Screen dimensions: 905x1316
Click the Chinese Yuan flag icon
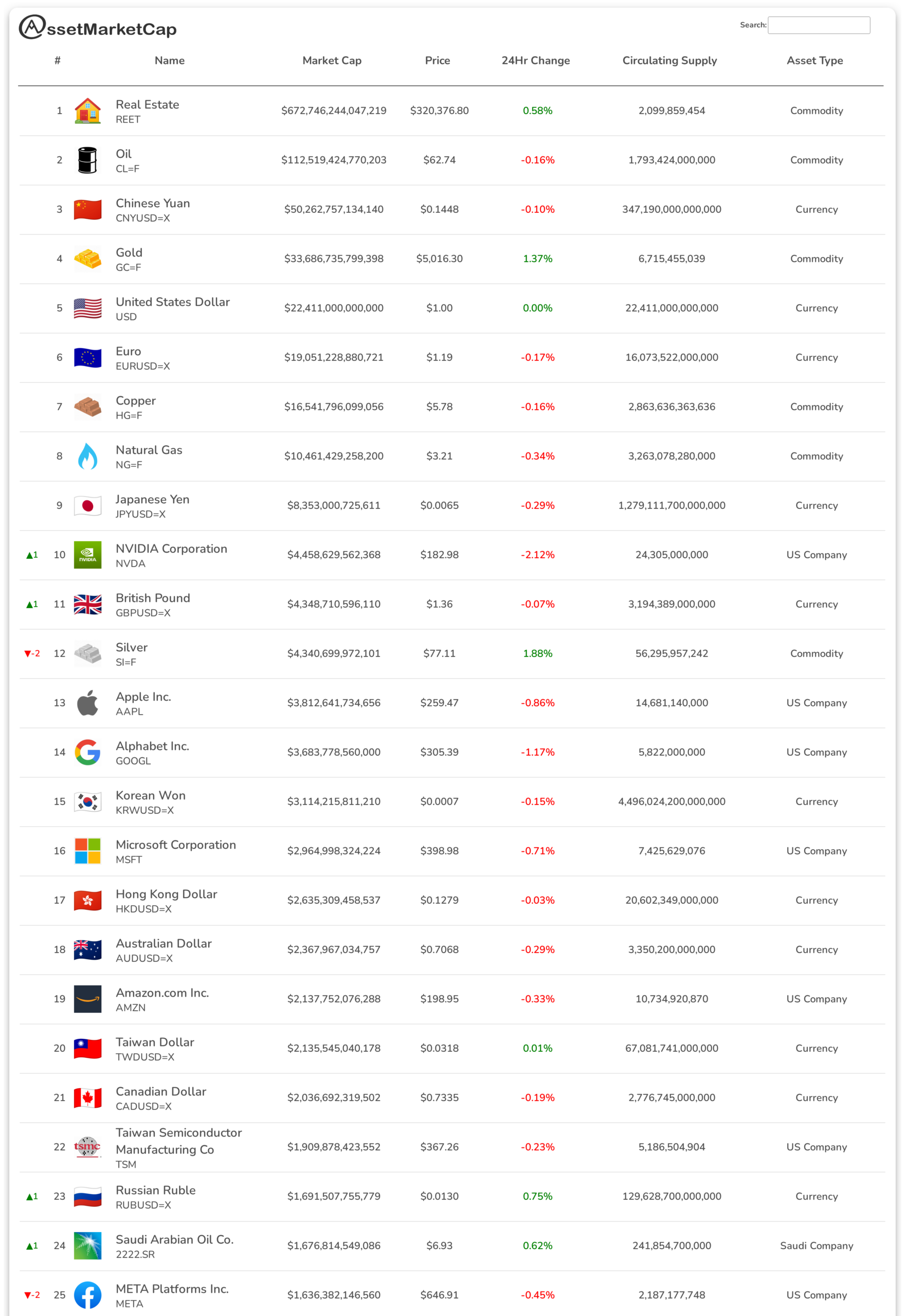(87, 209)
